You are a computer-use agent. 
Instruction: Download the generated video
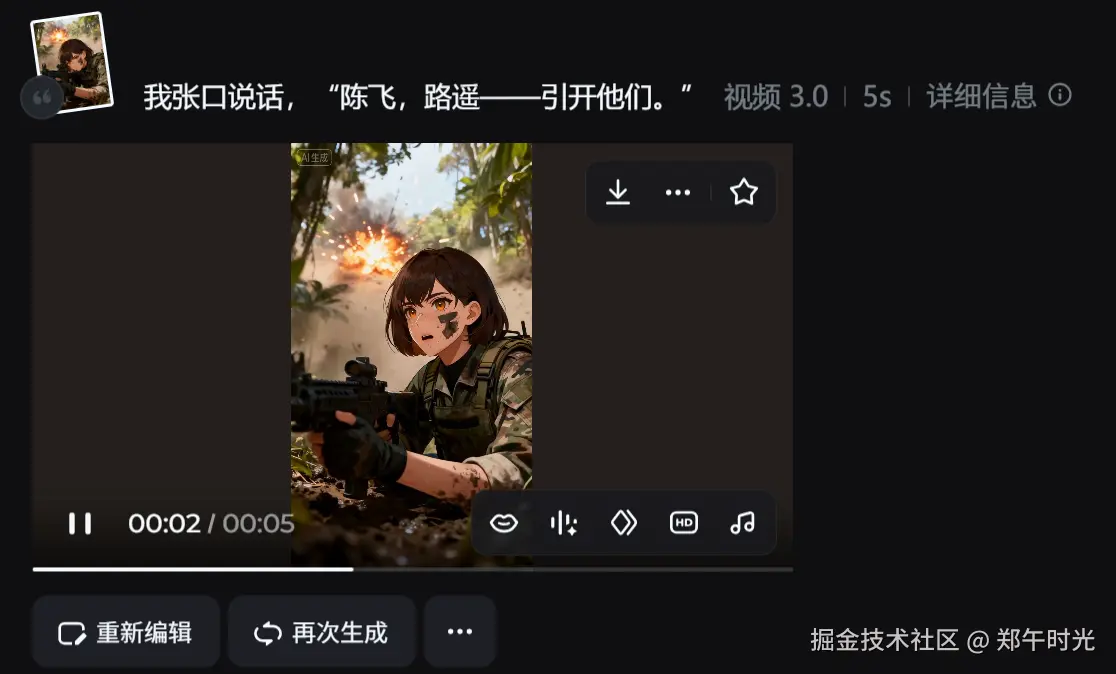[618, 192]
